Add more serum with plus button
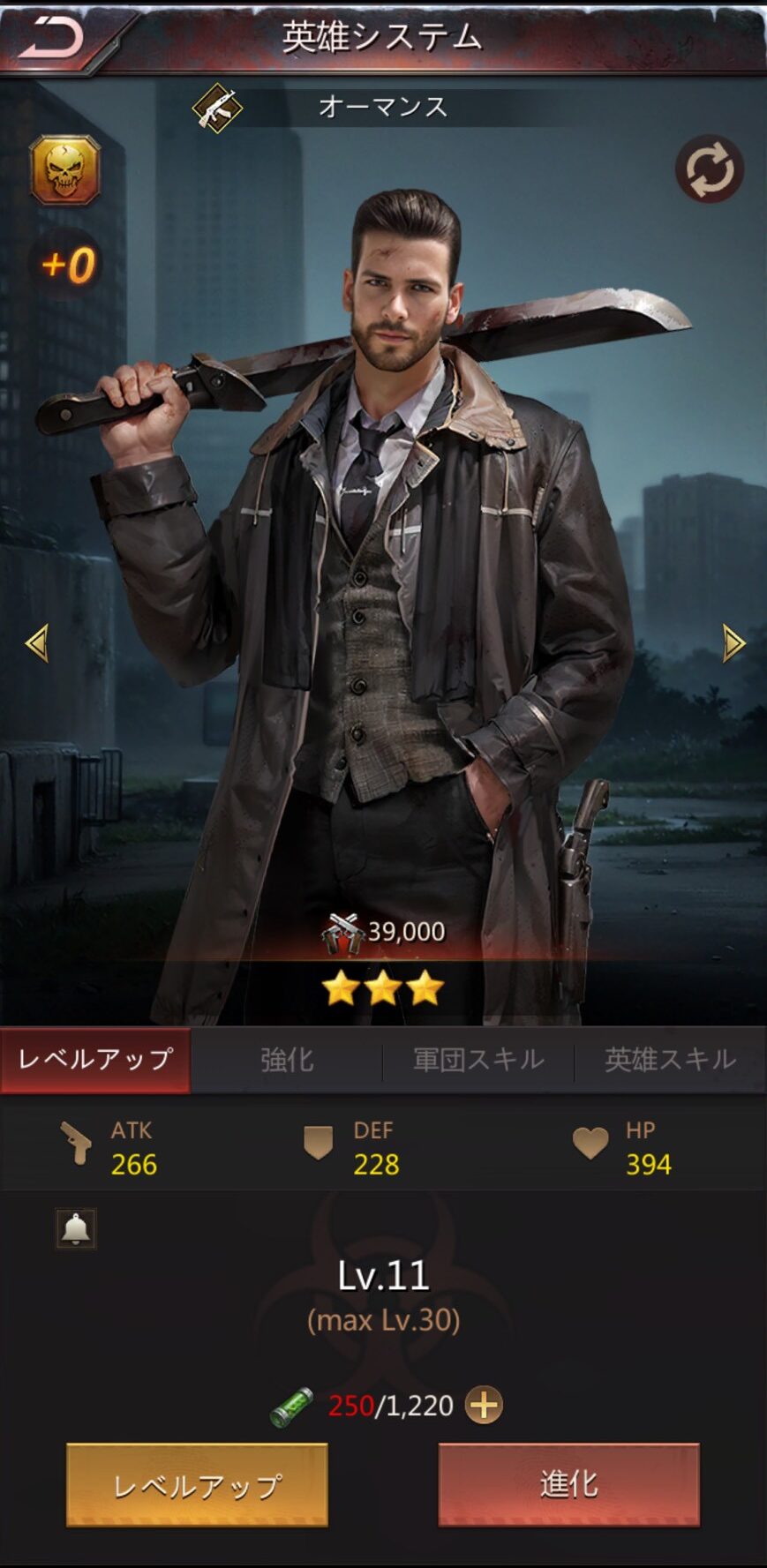 click(484, 1405)
